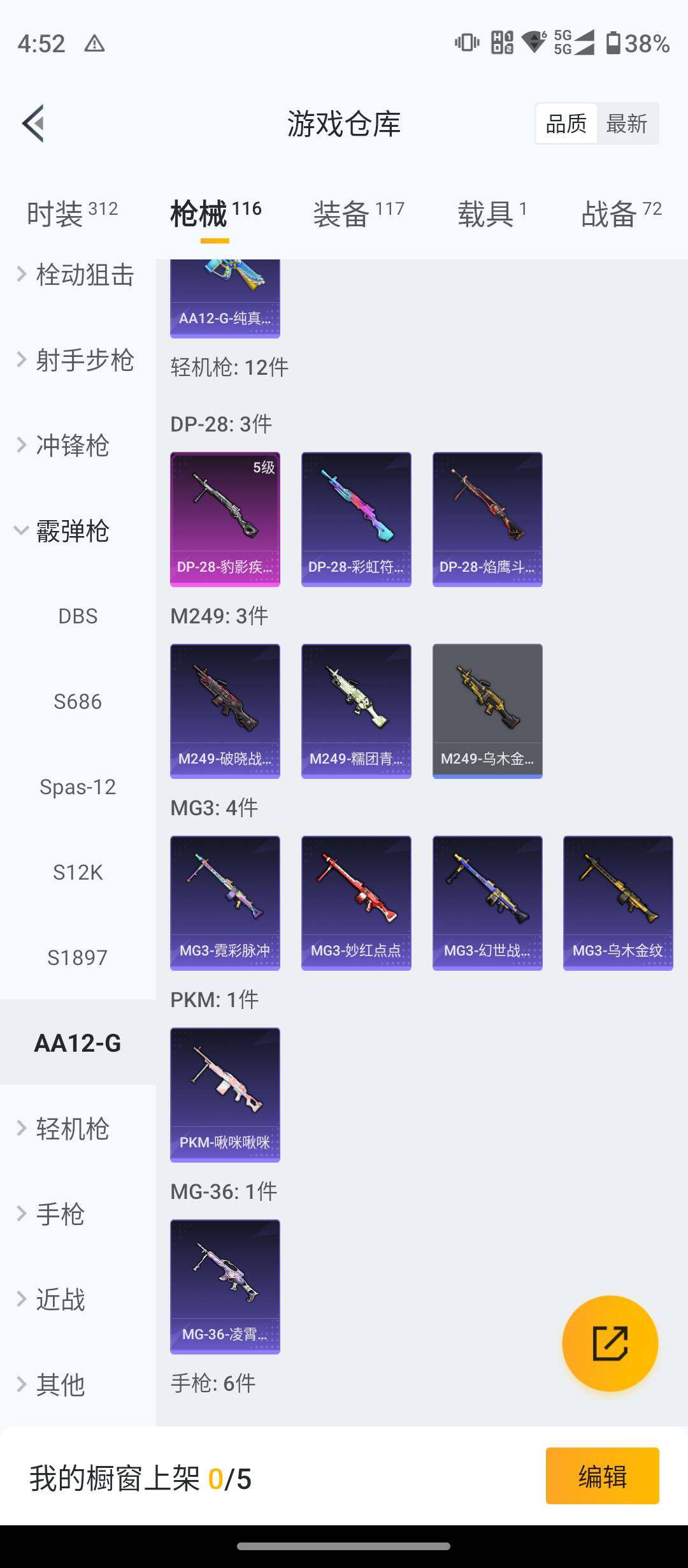Go back using the top-left arrow
The width and height of the screenshot is (688, 1568).
pos(34,123)
